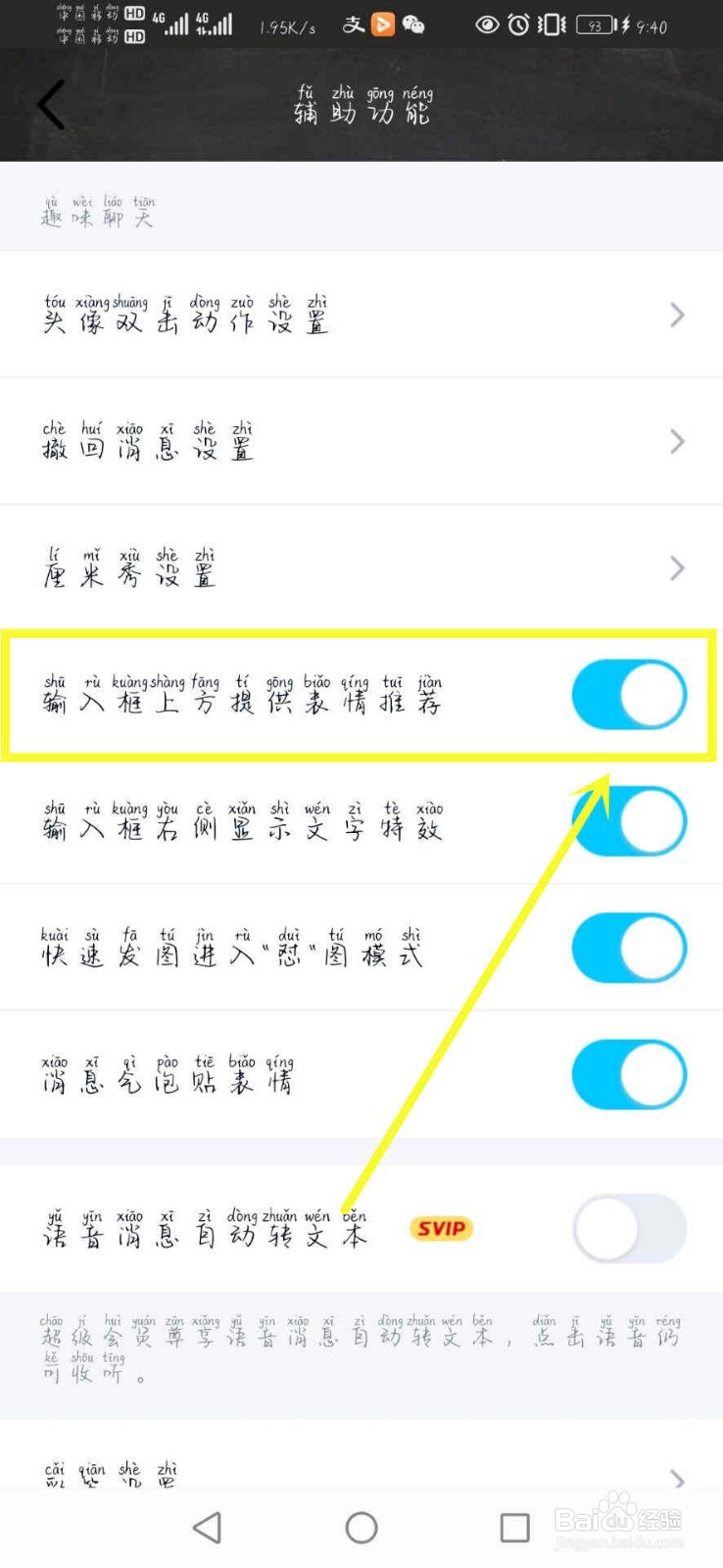The image size is (723, 1568).
Task: Disable the 输入框上方提供表情推荐 switch
Action: [628, 695]
